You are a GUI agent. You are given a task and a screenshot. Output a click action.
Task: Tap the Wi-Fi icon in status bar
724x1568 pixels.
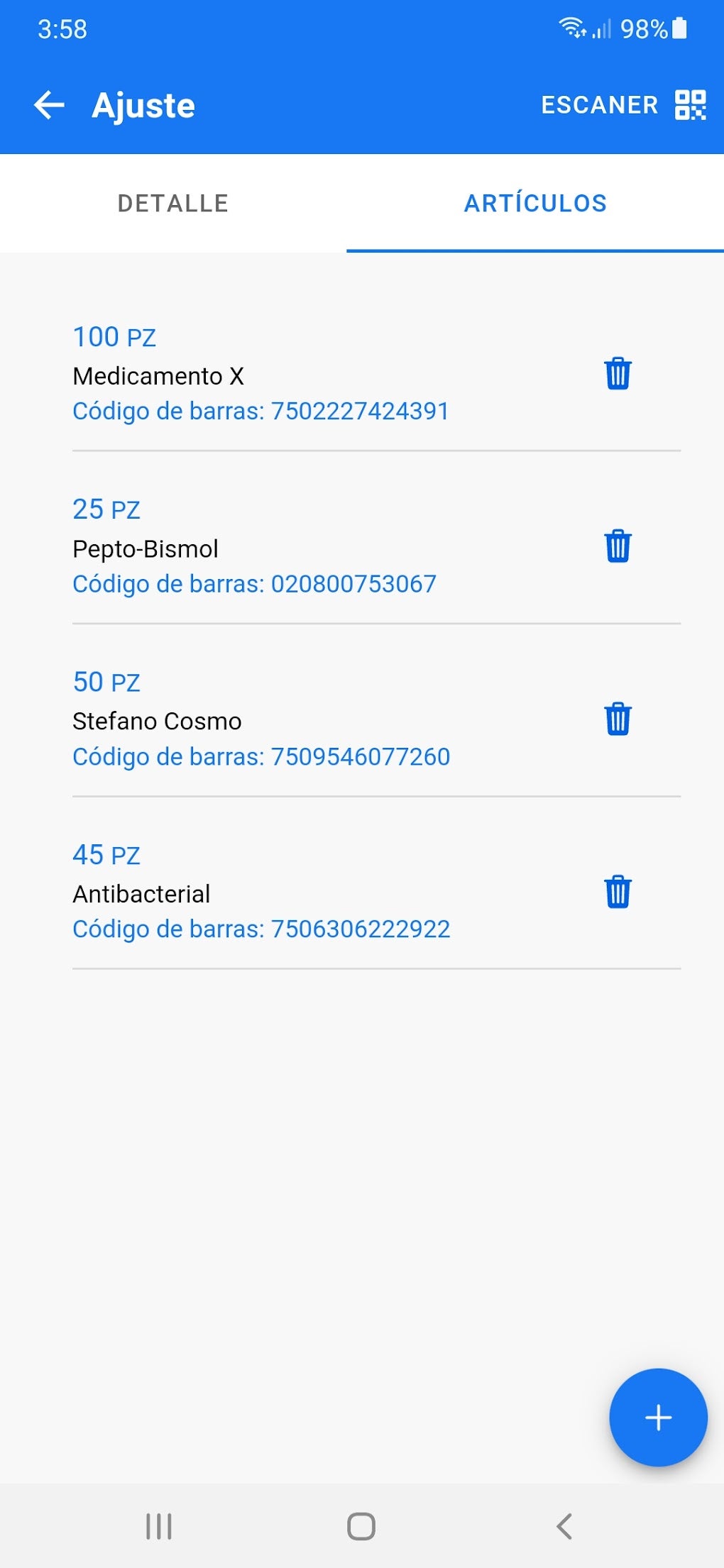[572, 28]
